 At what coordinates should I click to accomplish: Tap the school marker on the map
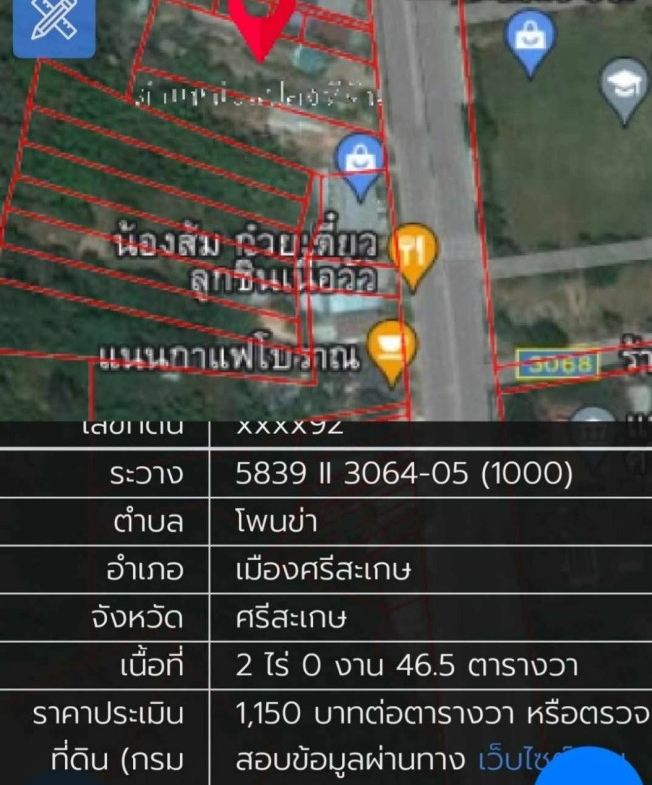tap(624, 85)
